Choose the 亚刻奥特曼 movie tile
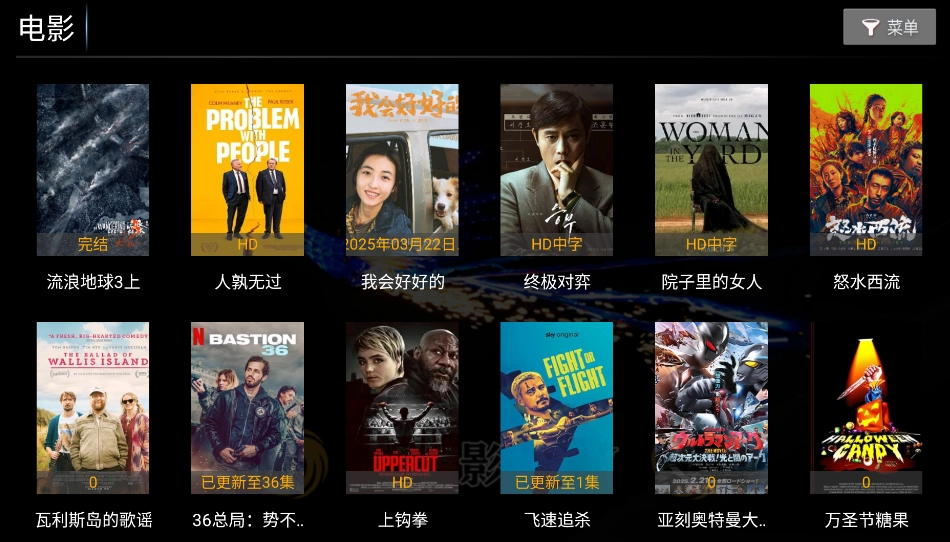 pyautogui.click(x=711, y=408)
